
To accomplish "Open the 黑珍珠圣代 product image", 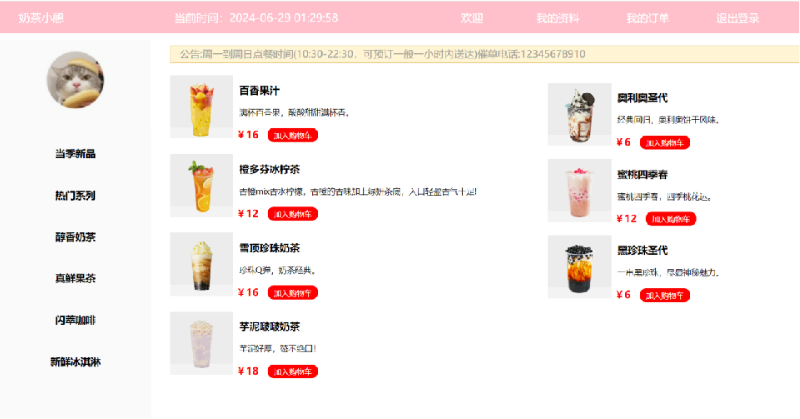I will 578,266.
